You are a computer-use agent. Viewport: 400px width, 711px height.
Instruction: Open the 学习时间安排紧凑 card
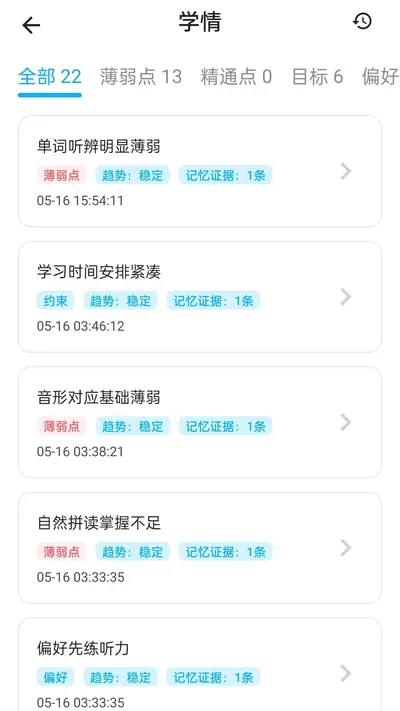(200, 297)
